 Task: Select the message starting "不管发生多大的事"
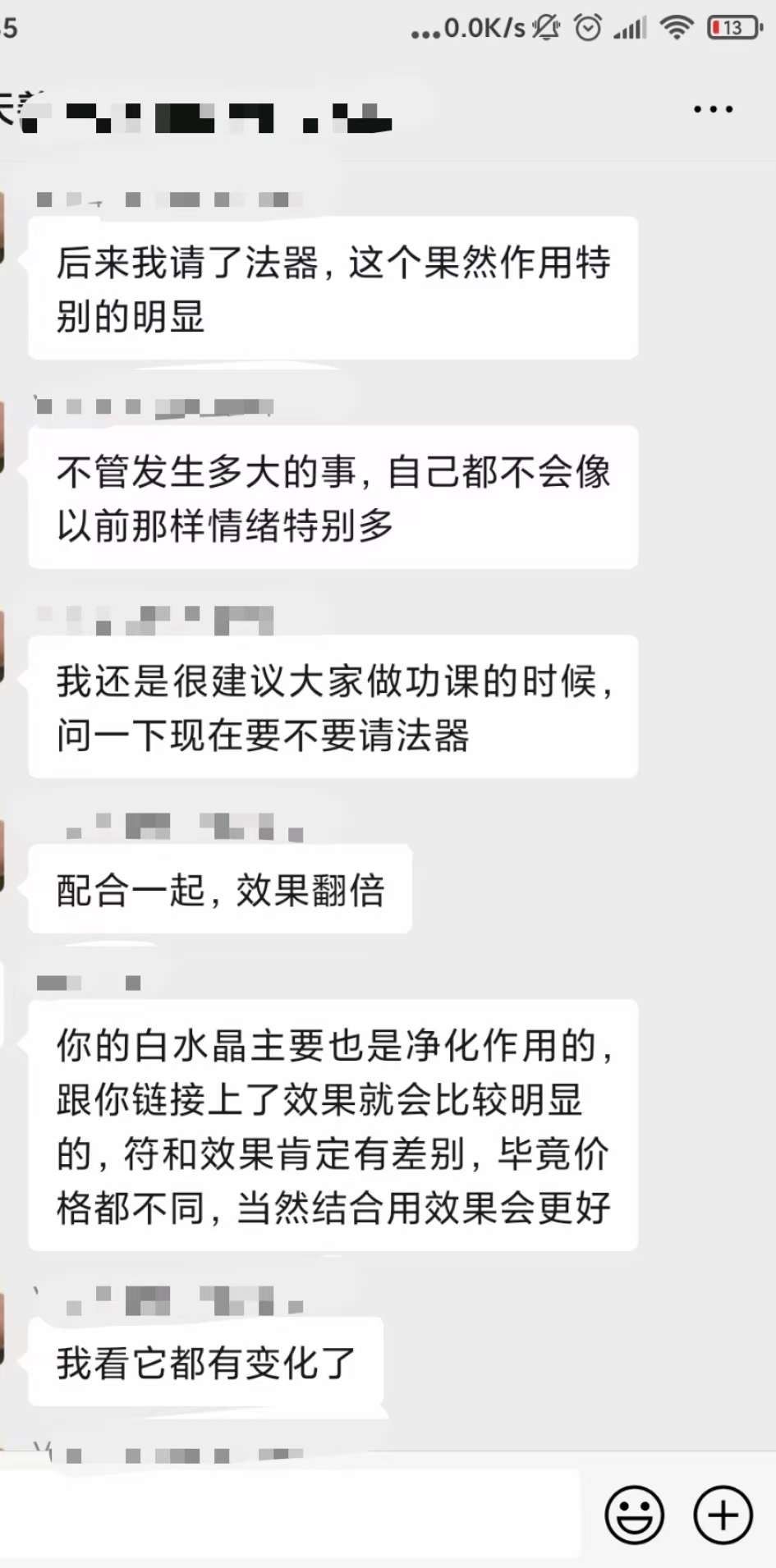click(332, 497)
